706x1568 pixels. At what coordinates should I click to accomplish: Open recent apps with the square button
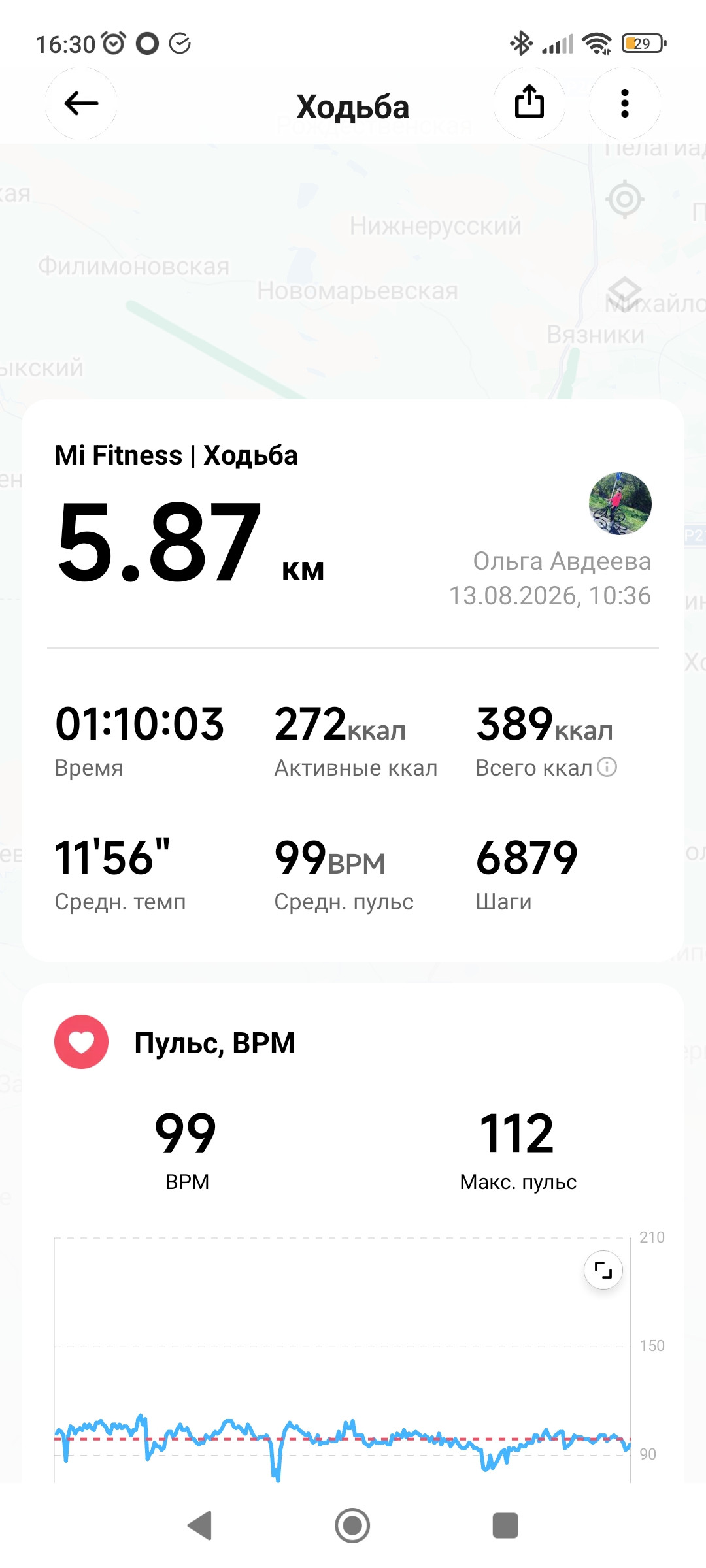tap(505, 1526)
